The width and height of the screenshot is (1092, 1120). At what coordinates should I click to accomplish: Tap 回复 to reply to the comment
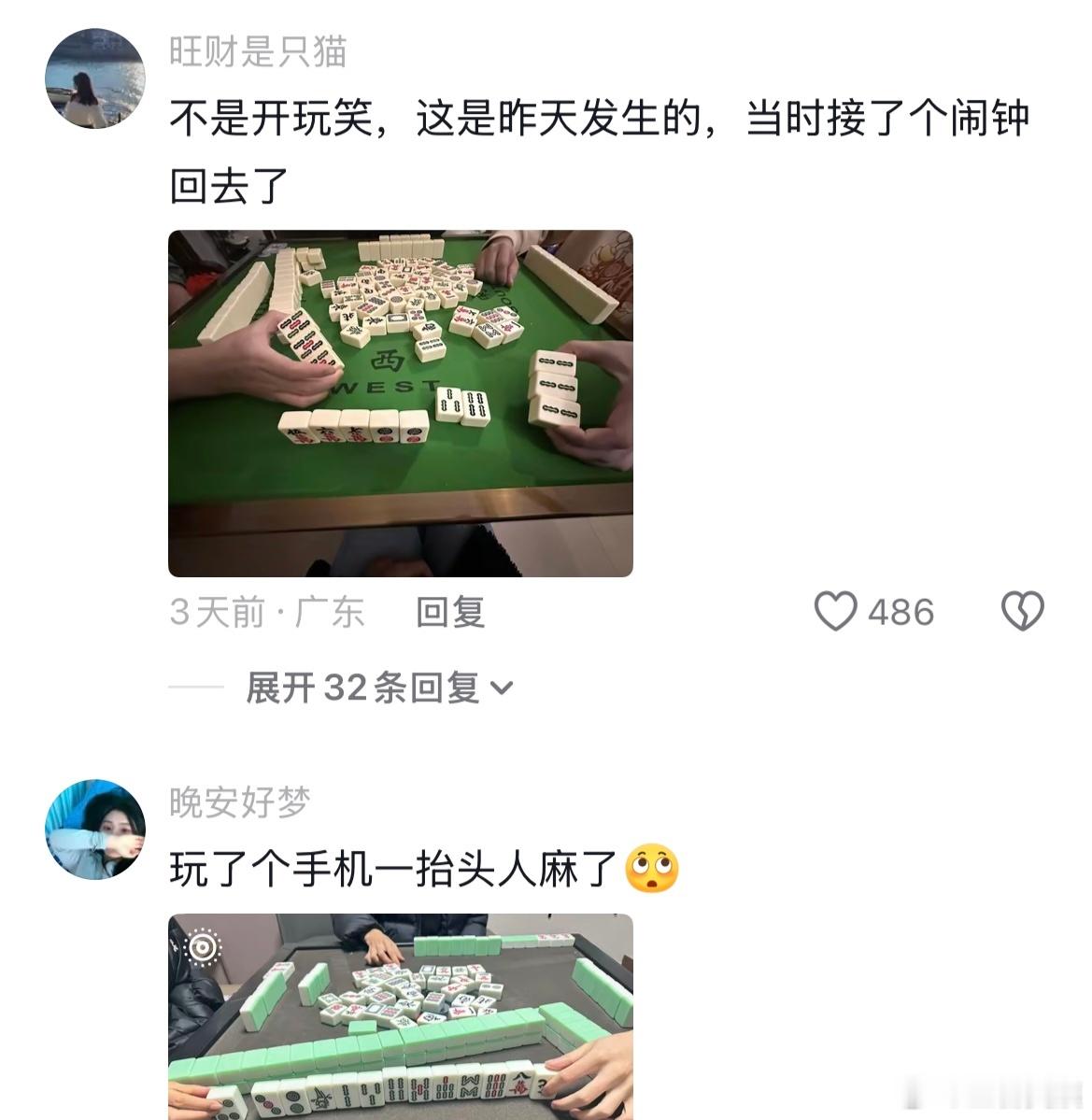pyautogui.click(x=449, y=613)
